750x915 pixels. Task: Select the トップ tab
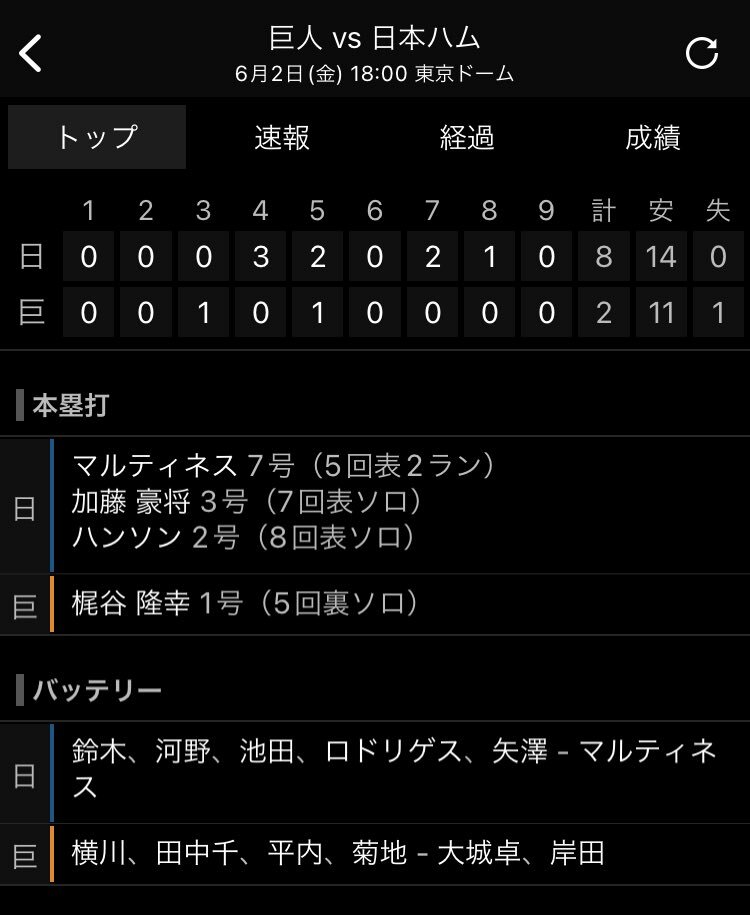[97, 138]
